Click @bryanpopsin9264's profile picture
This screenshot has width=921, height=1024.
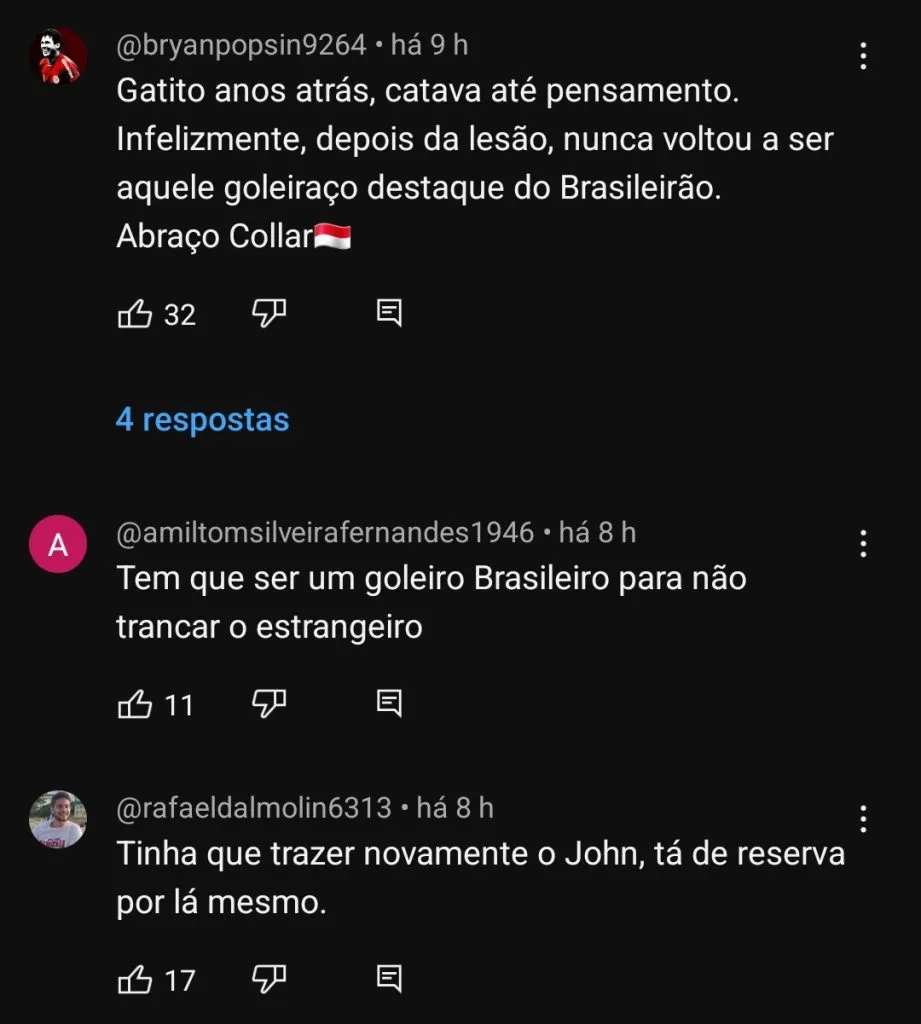pyautogui.click(x=58, y=54)
